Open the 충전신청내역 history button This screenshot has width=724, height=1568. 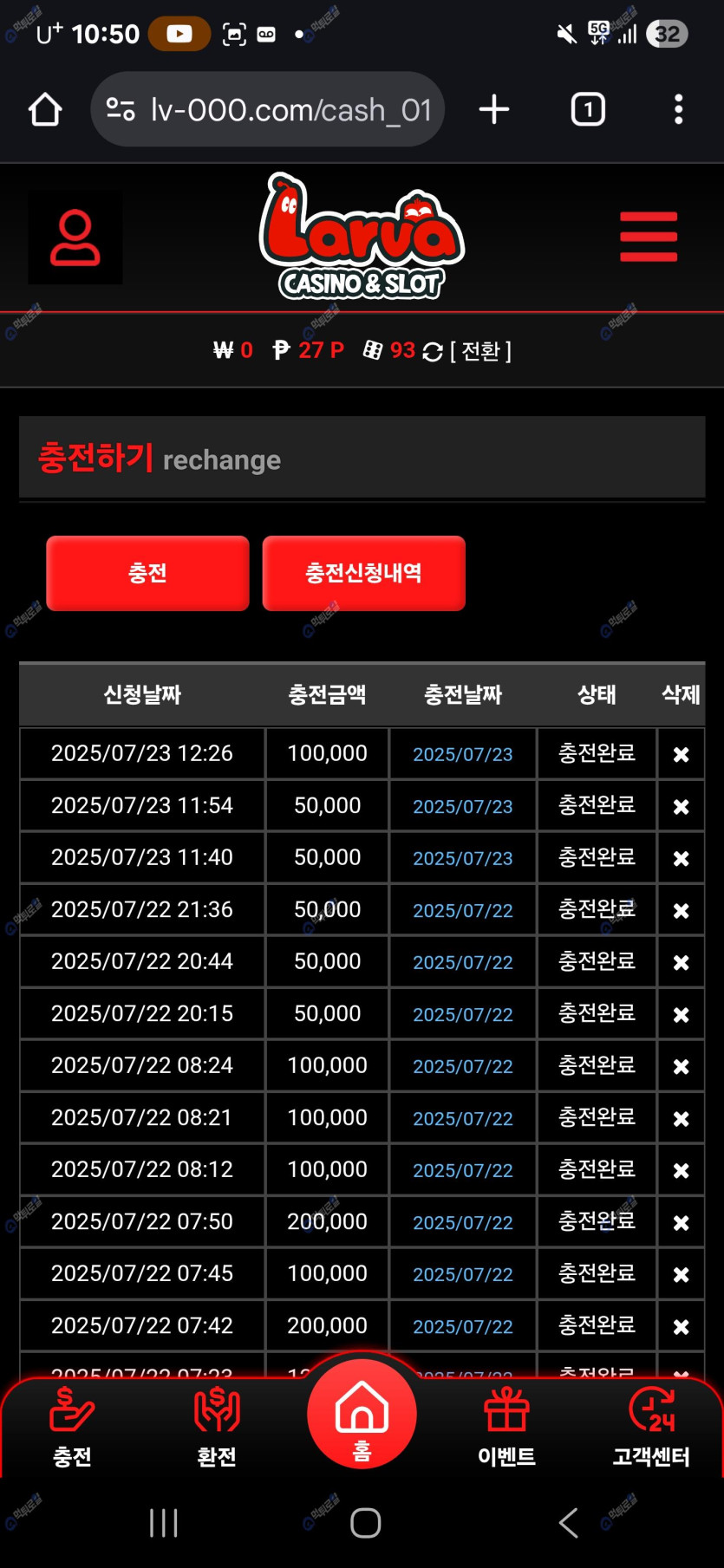pyautogui.click(x=363, y=573)
